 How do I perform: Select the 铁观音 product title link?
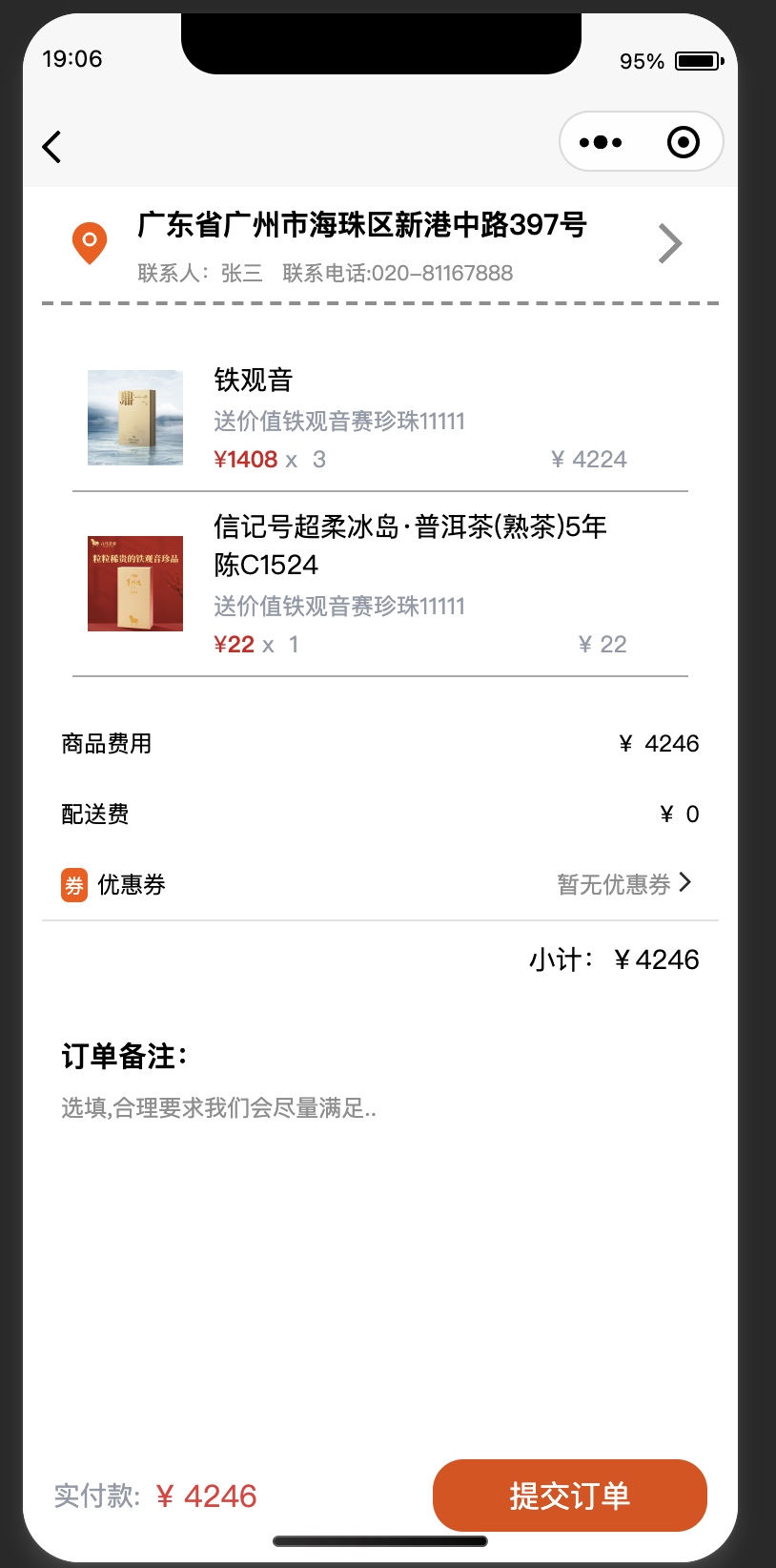pyautogui.click(x=253, y=381)
